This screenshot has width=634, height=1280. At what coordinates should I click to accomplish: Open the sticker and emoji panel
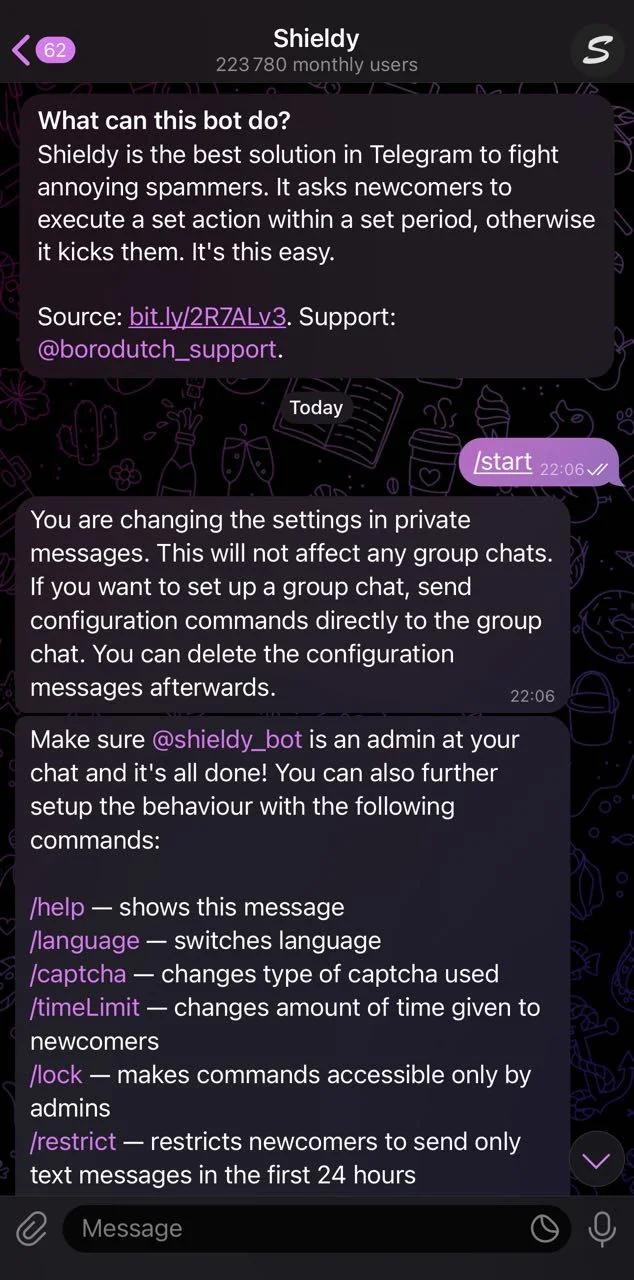pyautogui.click(x=545, y=1228)
